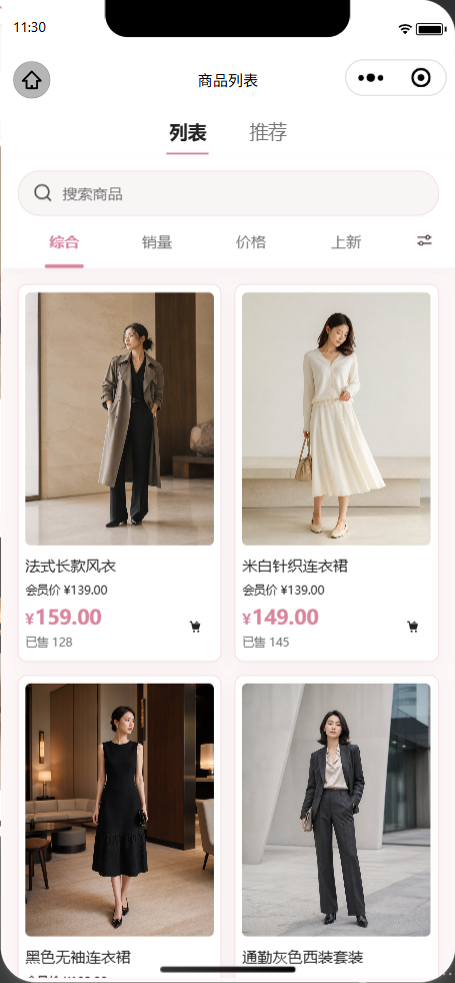This screenshot has height=983, width=455.
Task: Open the 米白针织连衣裙 product card
Action: [x=337, y=473]
